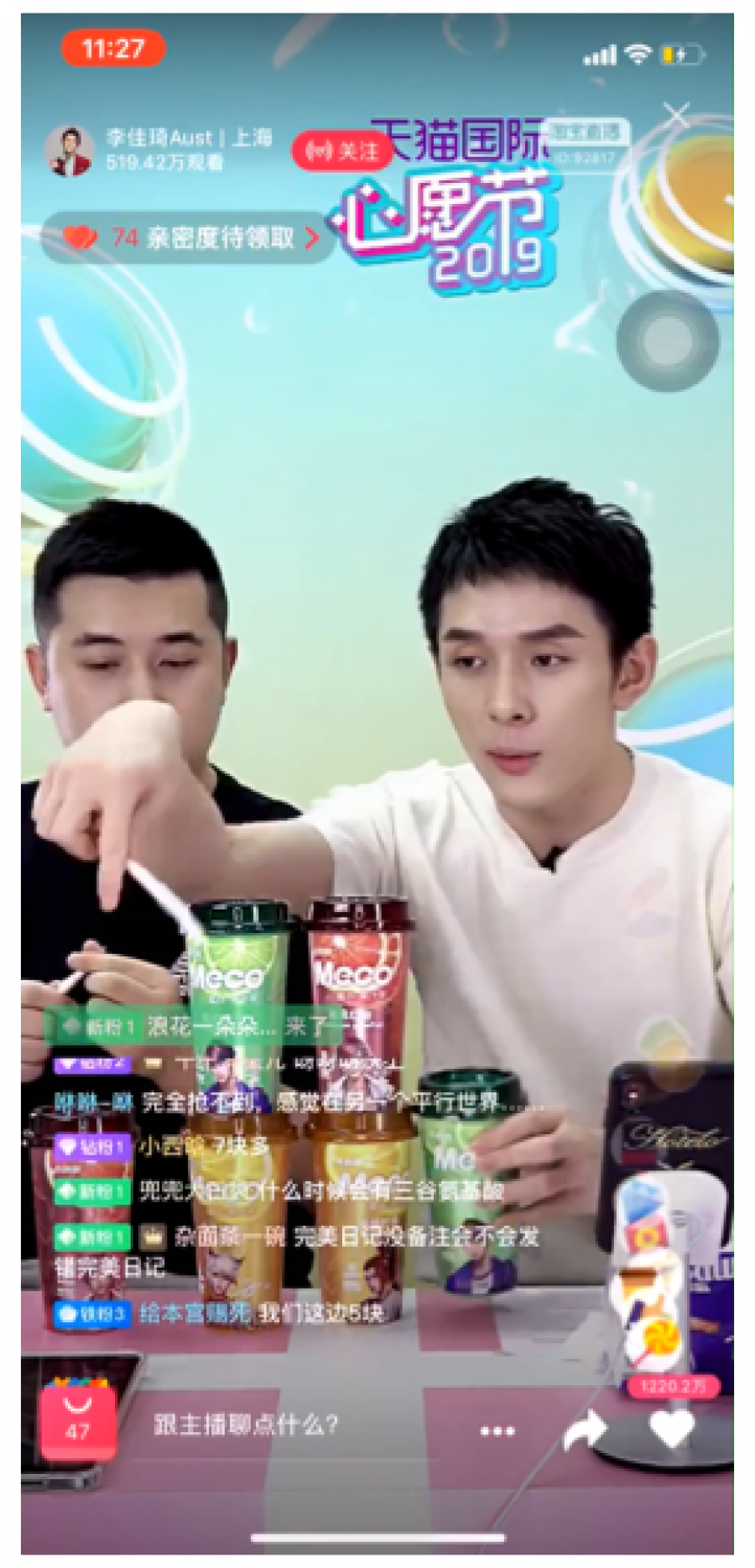This screenshot has width=755, height=1568.
Task: Share this live stream
Action: pos(585,1430)
